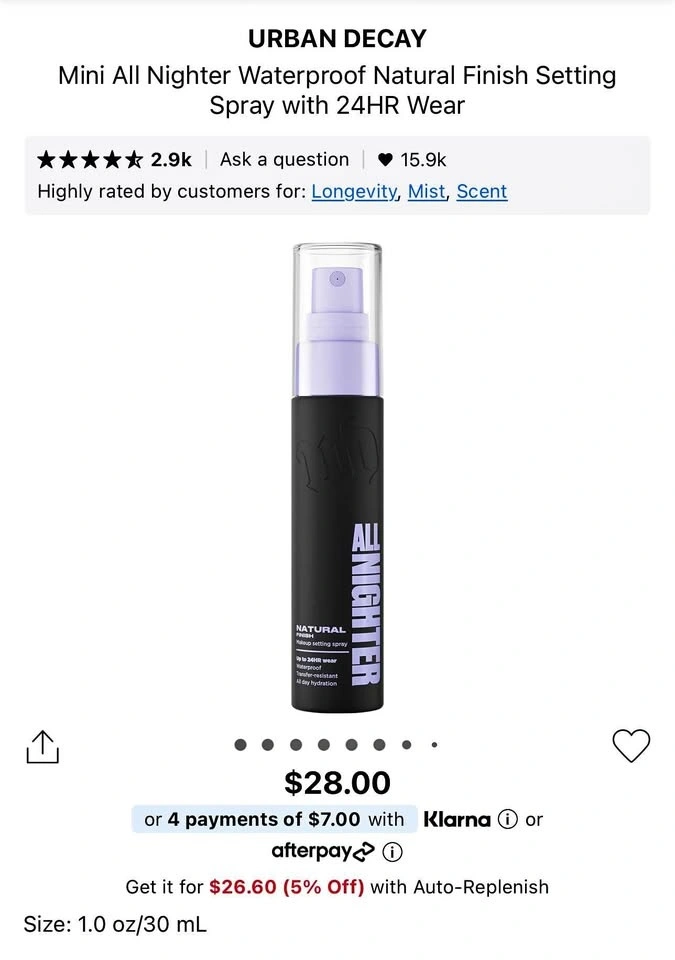The image size is (675, 960).
Task: Add product to Loves with heart icon
Action: point(631,746)
